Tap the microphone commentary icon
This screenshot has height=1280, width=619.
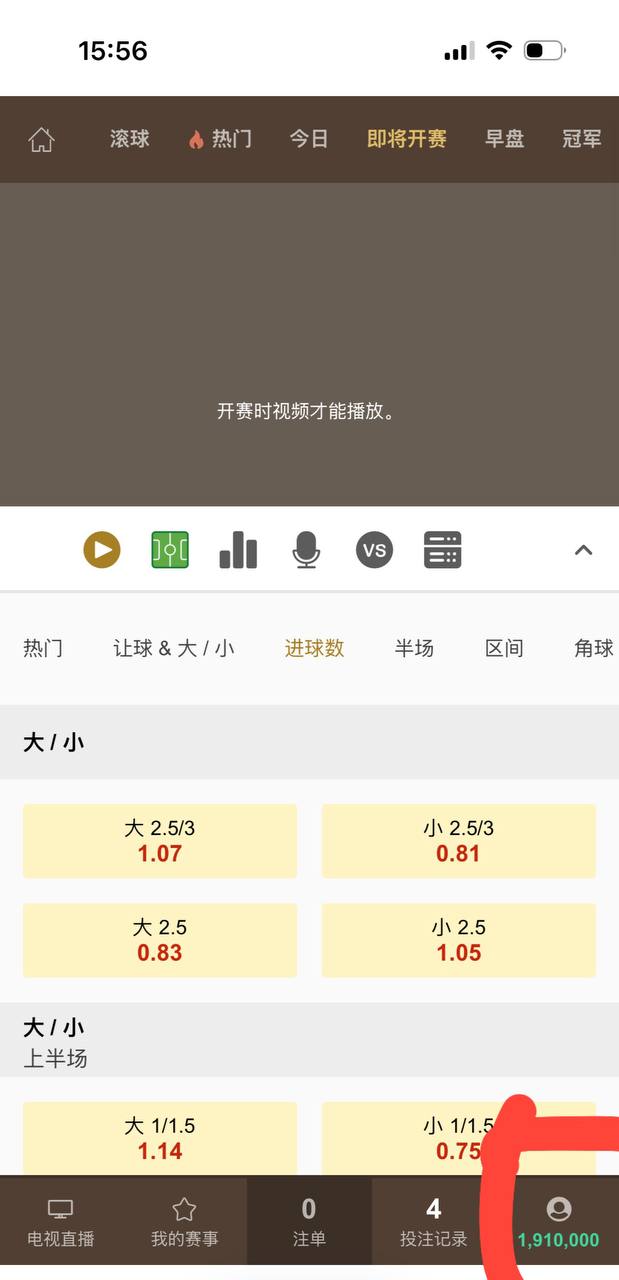[x=306, y=550]
